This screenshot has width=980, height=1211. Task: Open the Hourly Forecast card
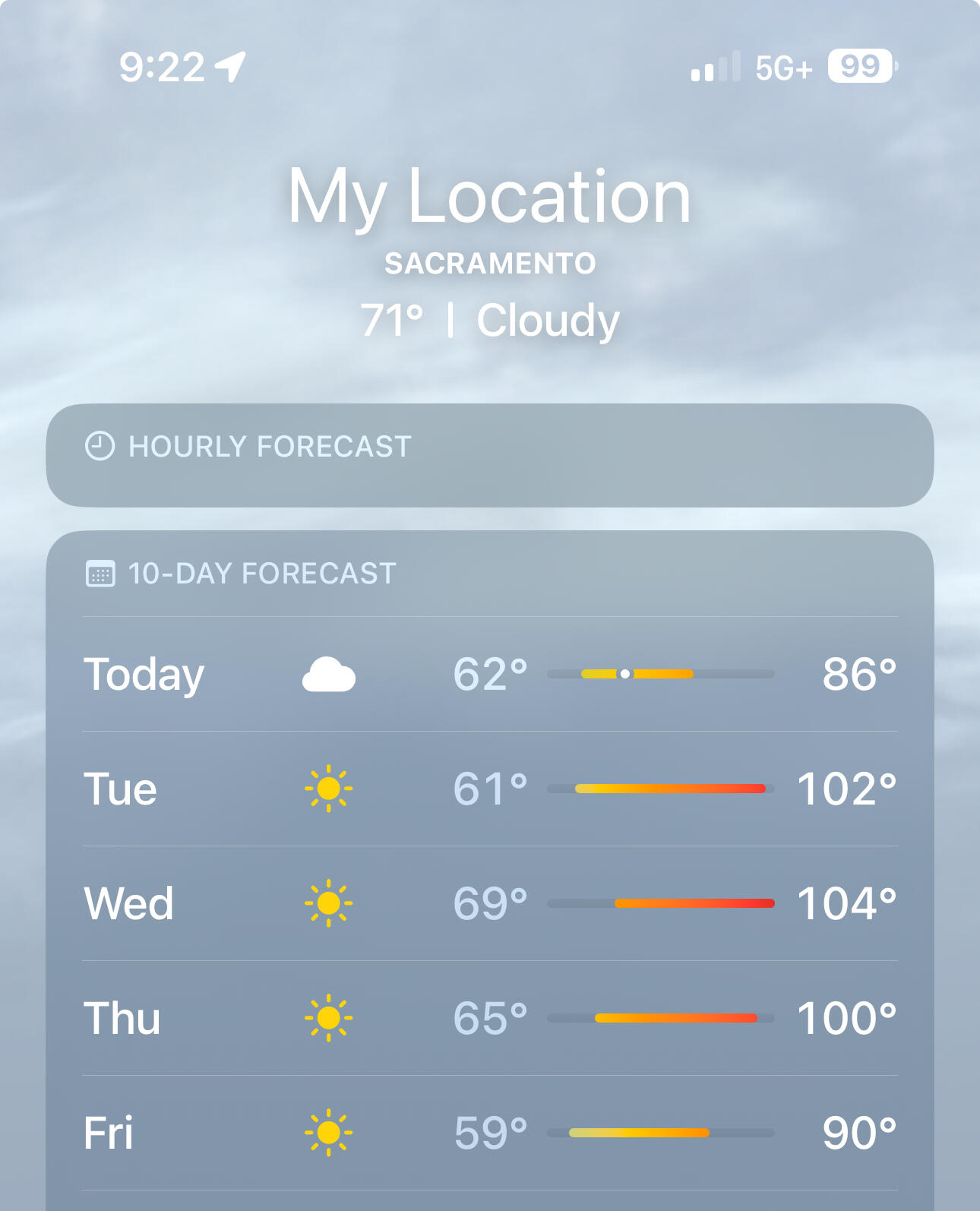(489, 454)
